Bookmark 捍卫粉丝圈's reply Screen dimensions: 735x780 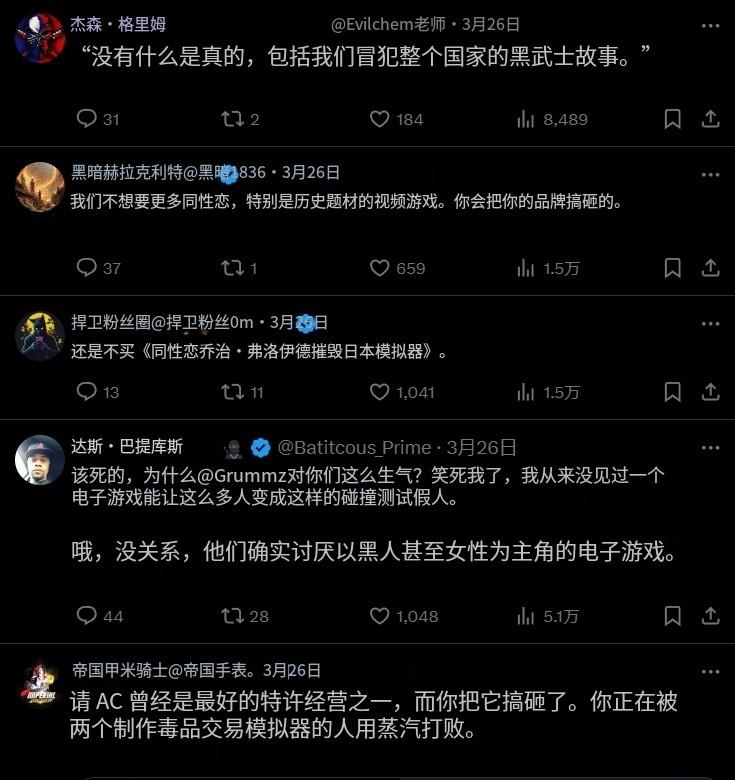click(x=673, y=392)
